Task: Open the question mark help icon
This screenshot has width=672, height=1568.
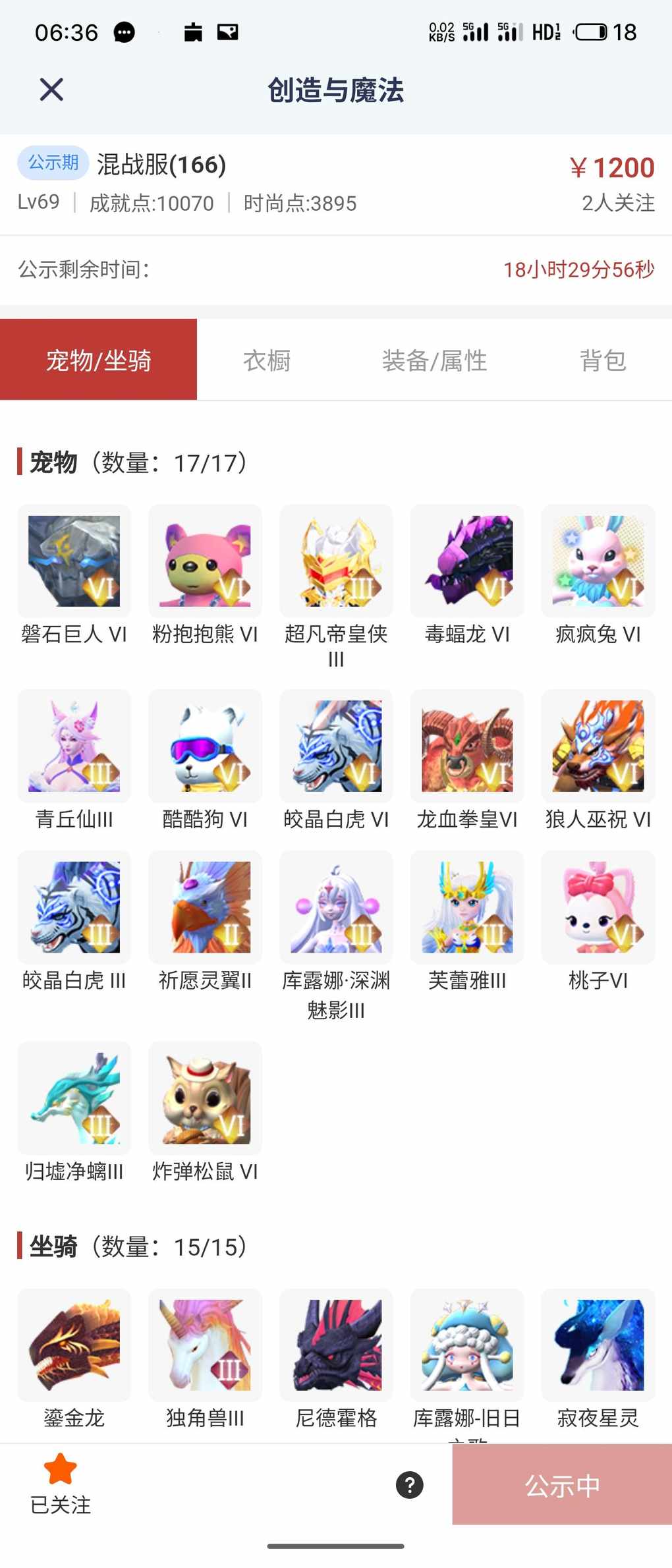Action: pos(409,1485)
